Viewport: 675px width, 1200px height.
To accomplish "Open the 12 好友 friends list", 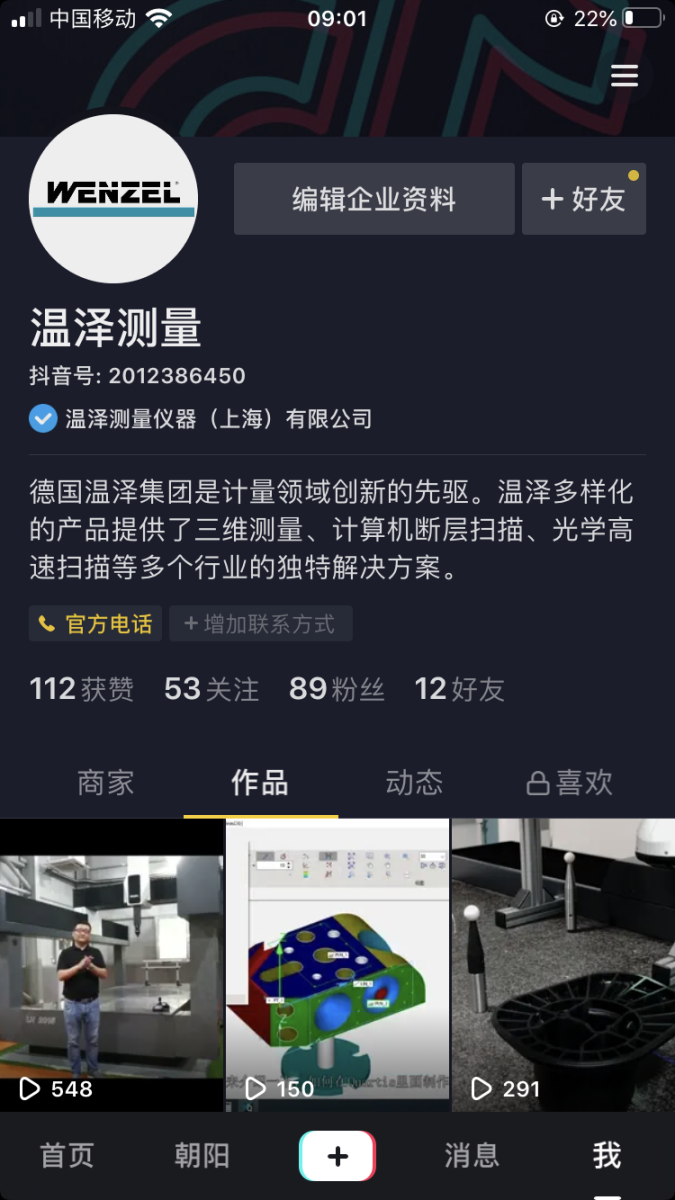I will coord(459,689).
